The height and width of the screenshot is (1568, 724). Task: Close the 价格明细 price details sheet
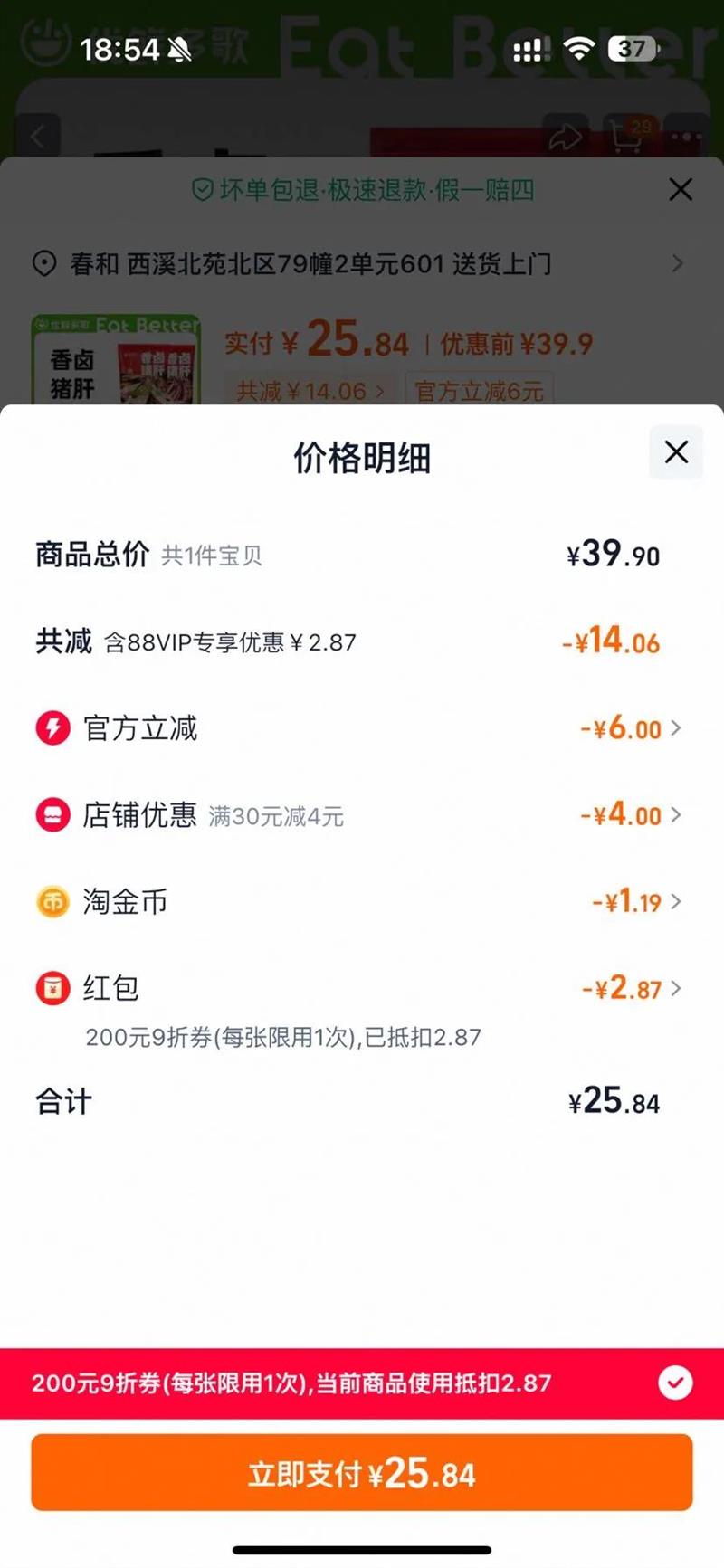[676, 452]
